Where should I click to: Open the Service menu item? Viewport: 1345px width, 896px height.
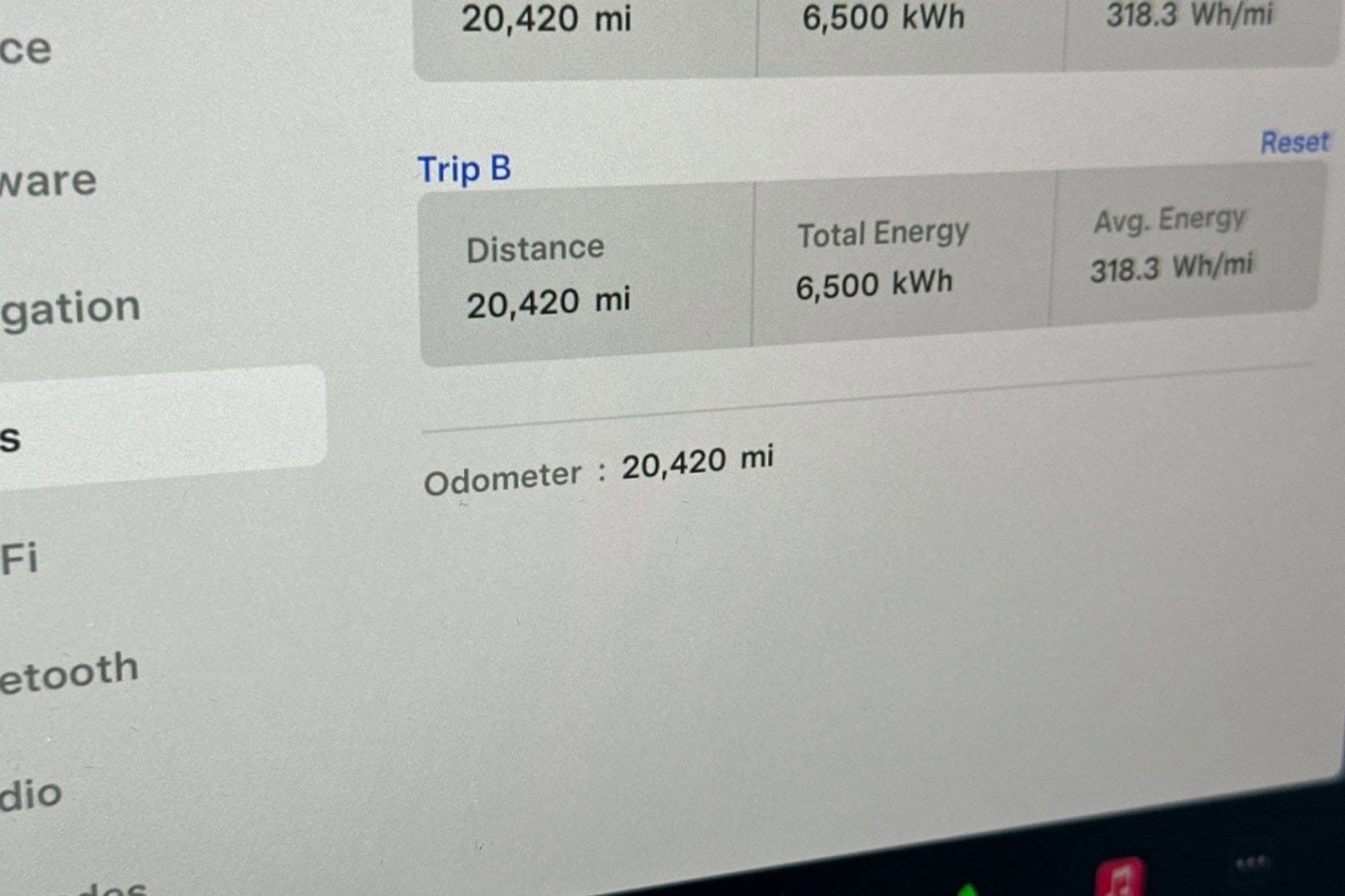click(26, 49)
